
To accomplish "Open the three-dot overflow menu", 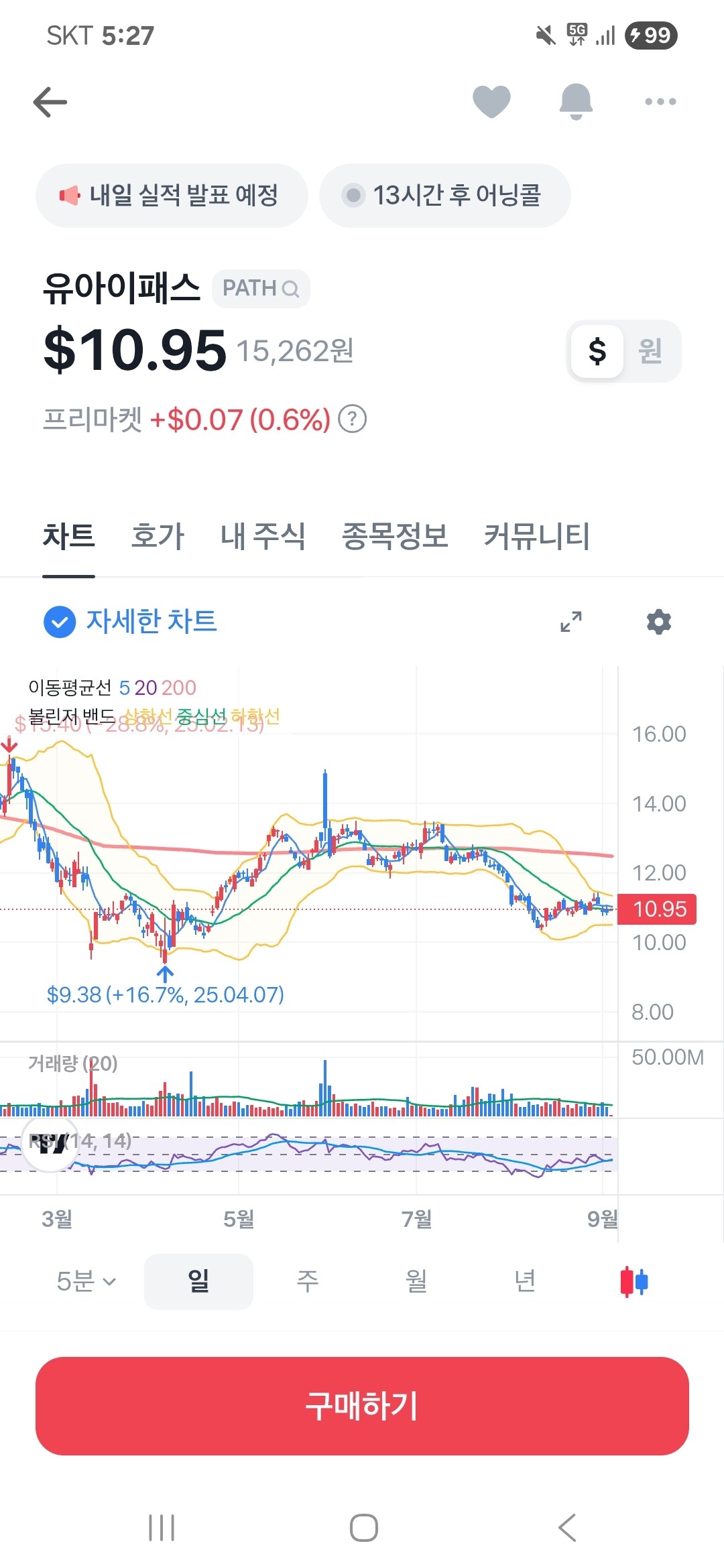I will [660, 102].
